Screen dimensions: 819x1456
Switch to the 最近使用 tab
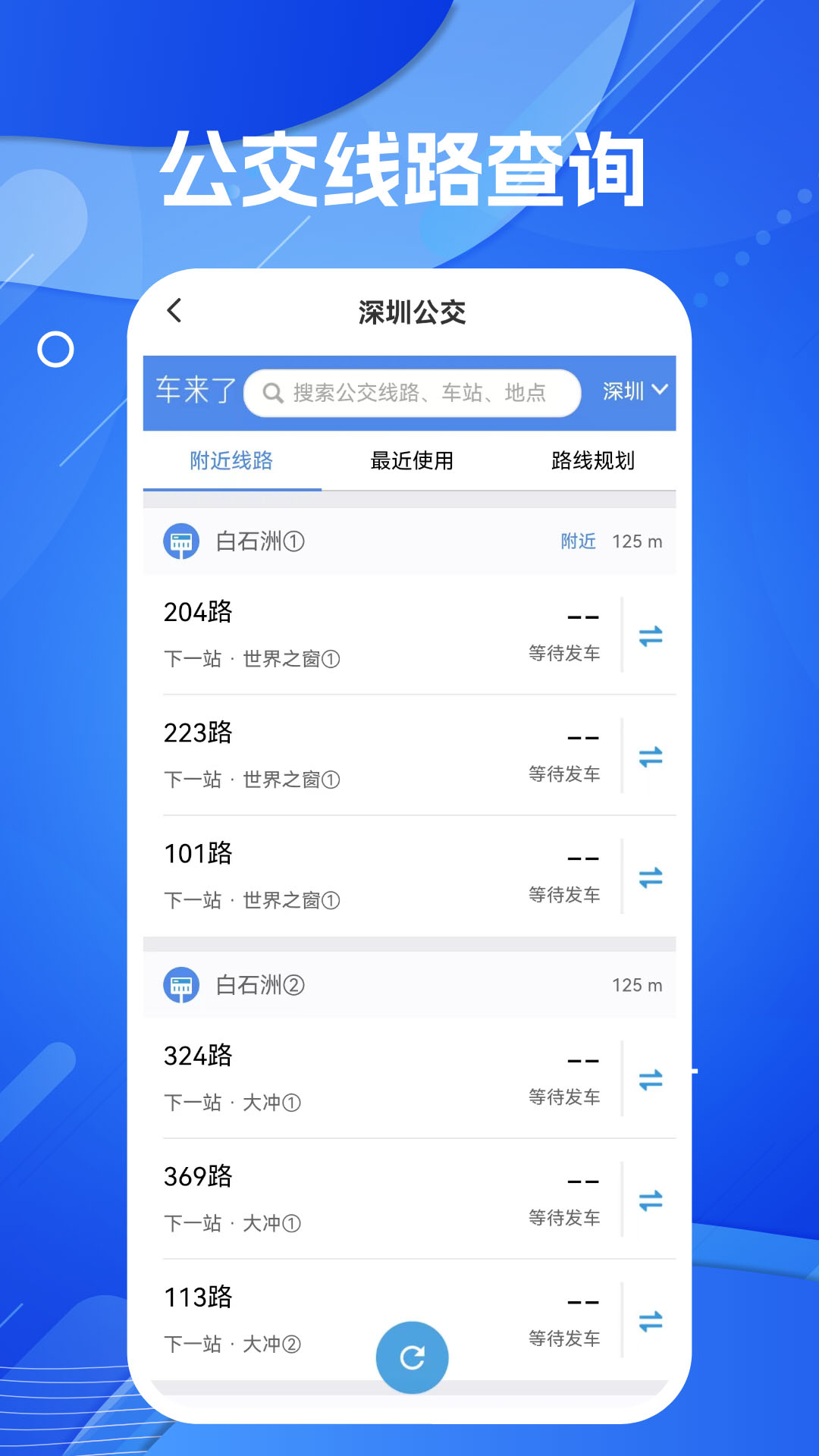(x=410, y=460)
